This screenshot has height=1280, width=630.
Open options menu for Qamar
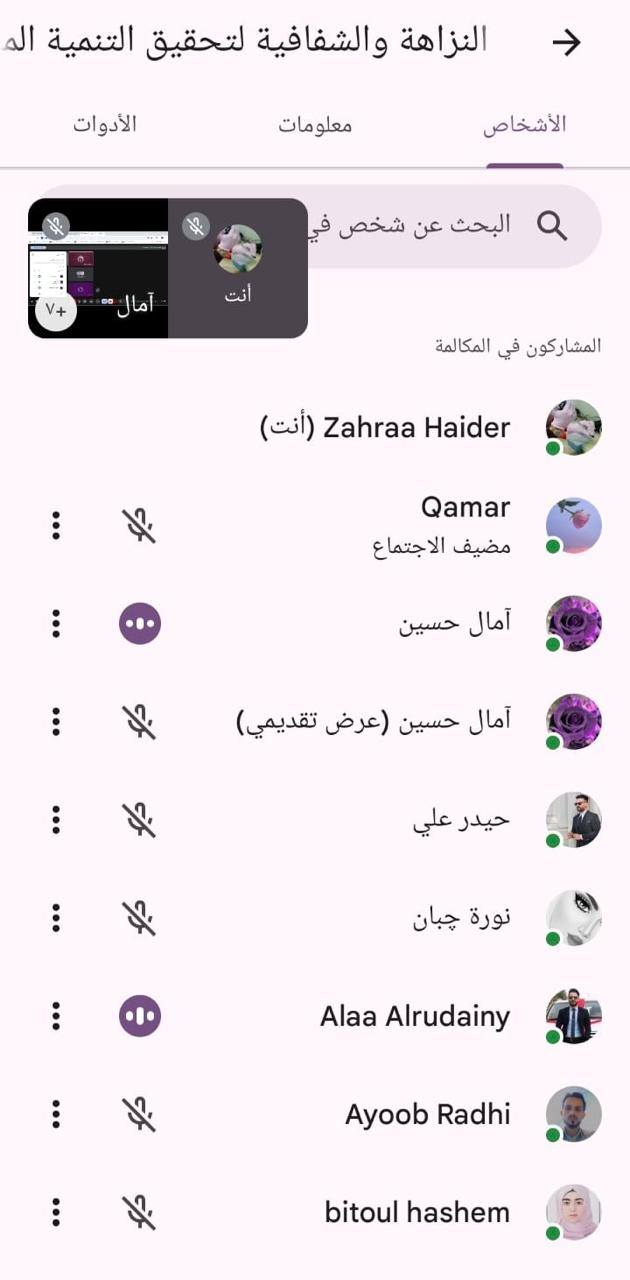click(56, 526)
